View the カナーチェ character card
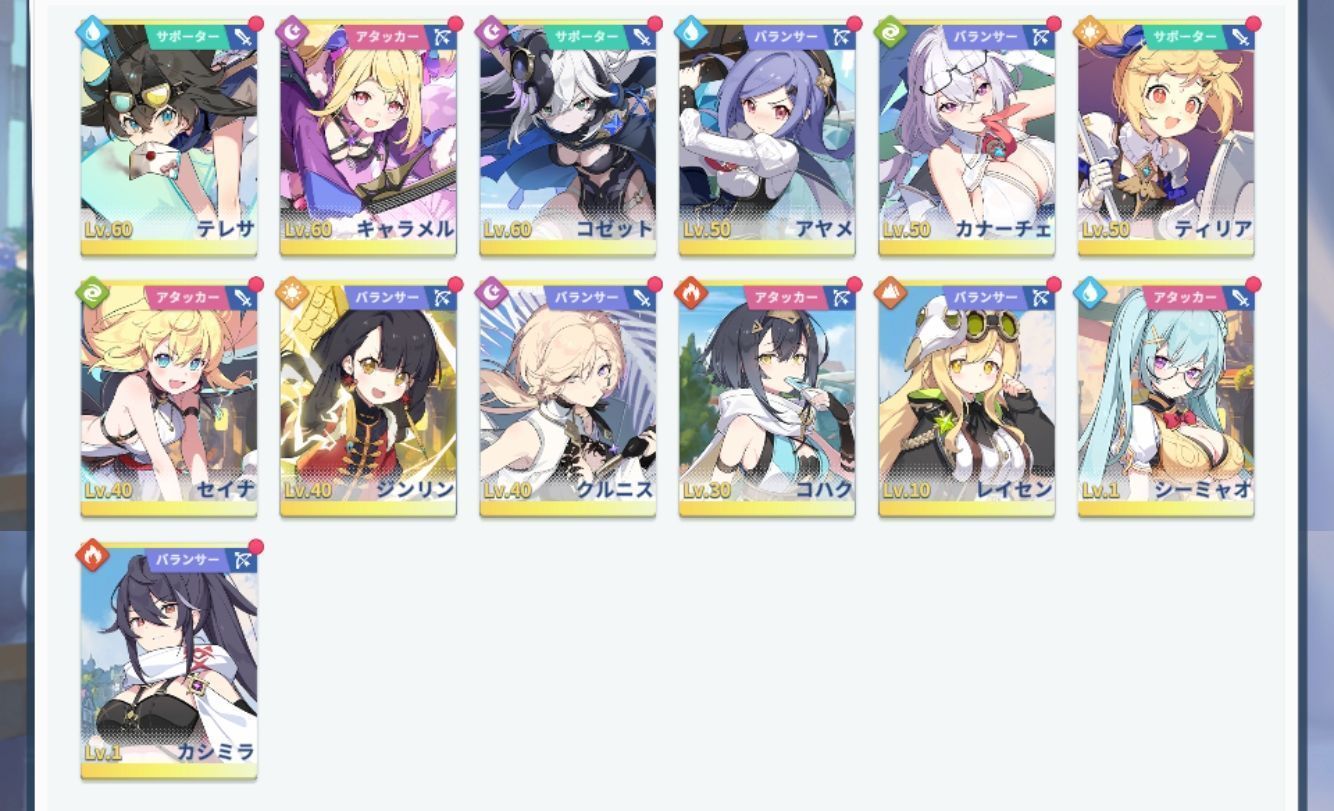The height and width of the screenshot is (811, 1334). 966,138
